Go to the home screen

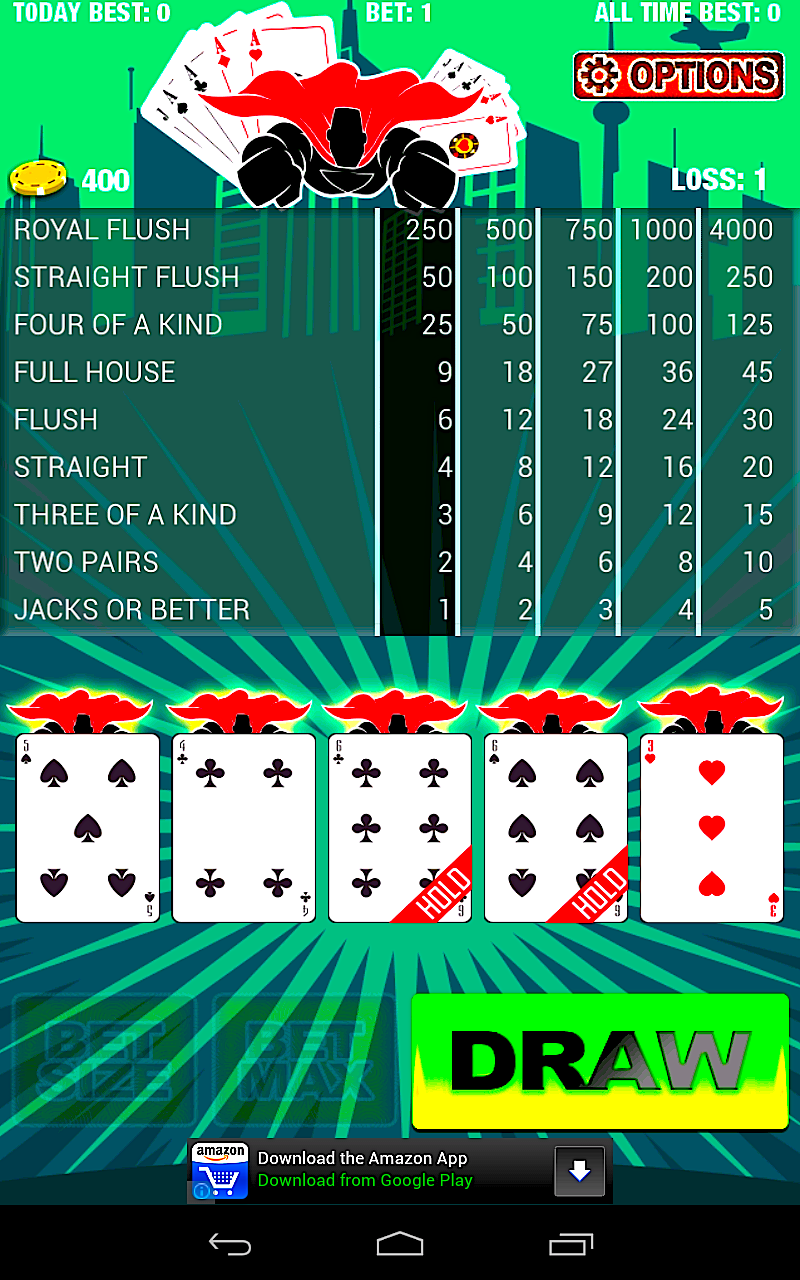click(x=400, y=1244)
